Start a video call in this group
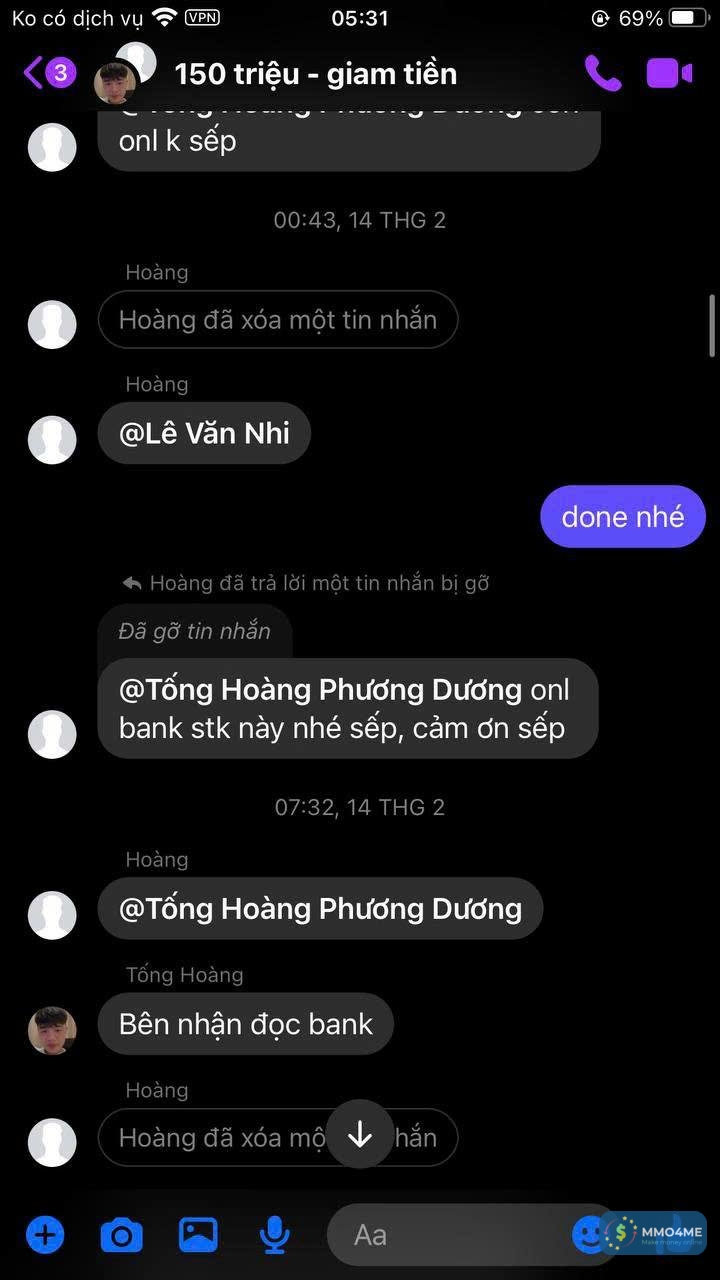This screenshot has height=1280, width=720. 669,73
